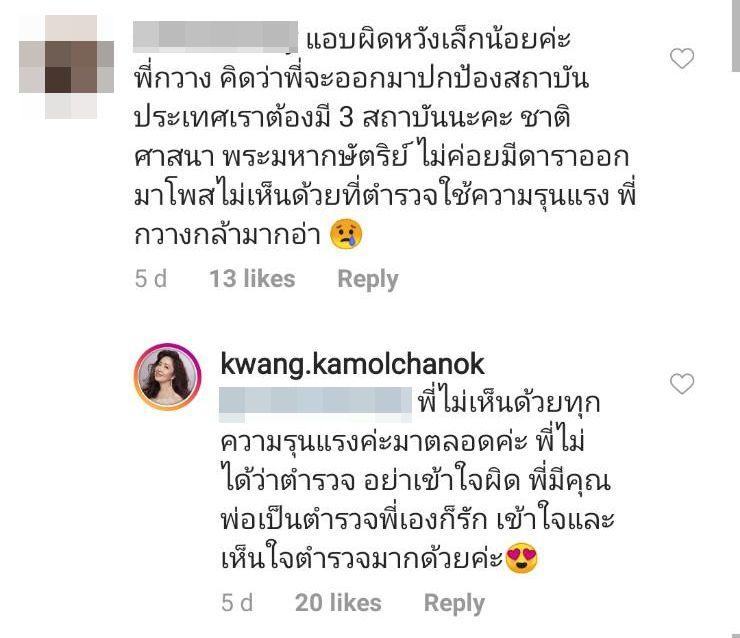Viewport: 740px width, 638px height.
Task: Tap kwang.kamolchanok's profile picture
Action: (x=164, y=376)
